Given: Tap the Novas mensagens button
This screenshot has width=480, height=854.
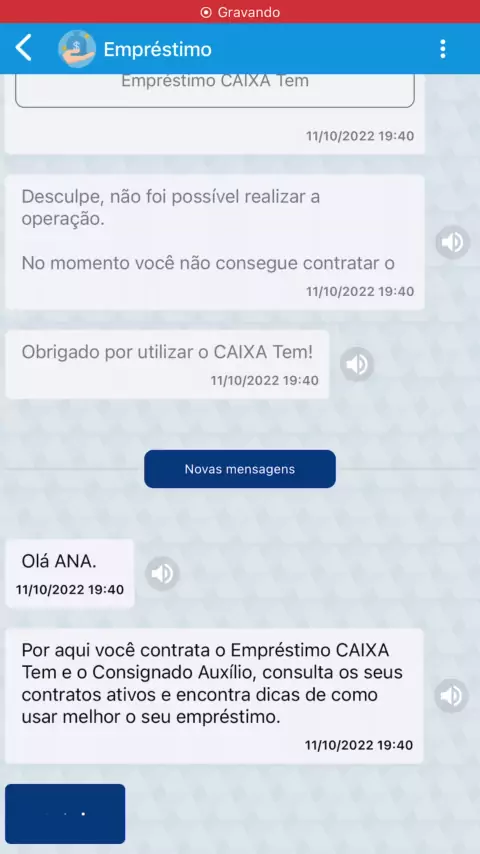Looking at the screenshot, I should tap(240, 469).
